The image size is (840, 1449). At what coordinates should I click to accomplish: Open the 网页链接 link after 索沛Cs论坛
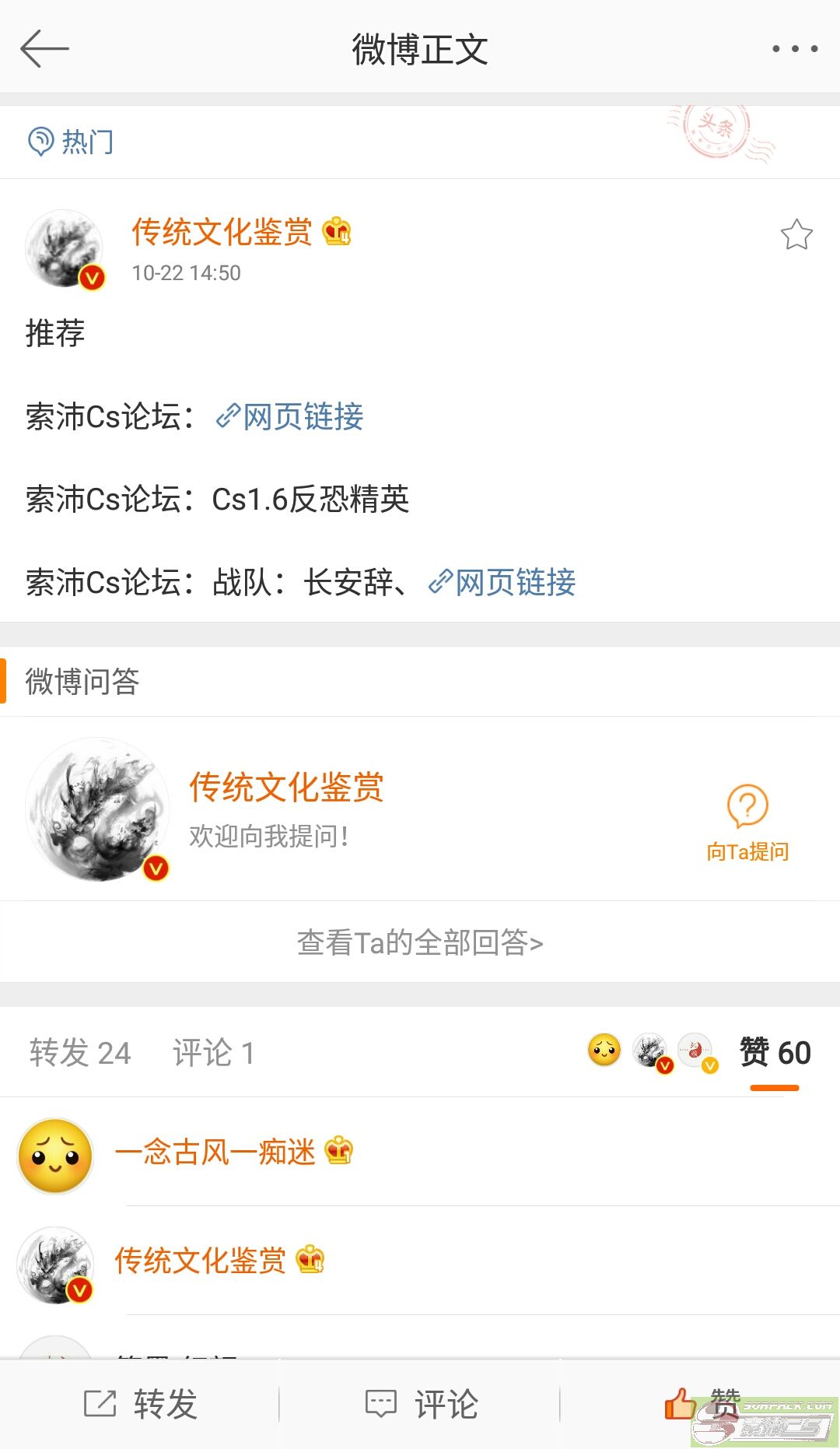[290, 416]
